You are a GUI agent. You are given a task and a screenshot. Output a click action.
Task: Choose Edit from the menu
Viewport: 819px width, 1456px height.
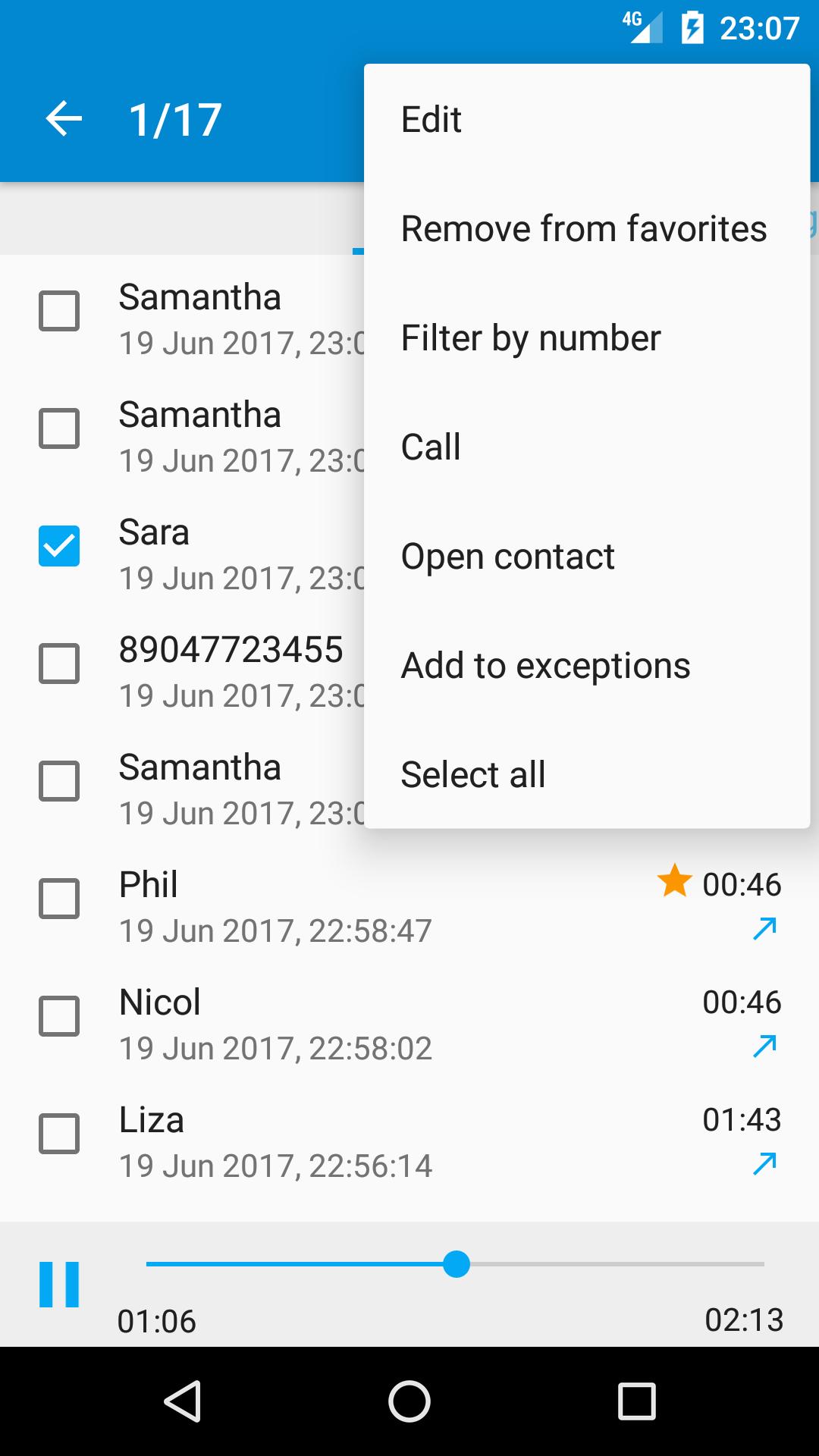431,119
